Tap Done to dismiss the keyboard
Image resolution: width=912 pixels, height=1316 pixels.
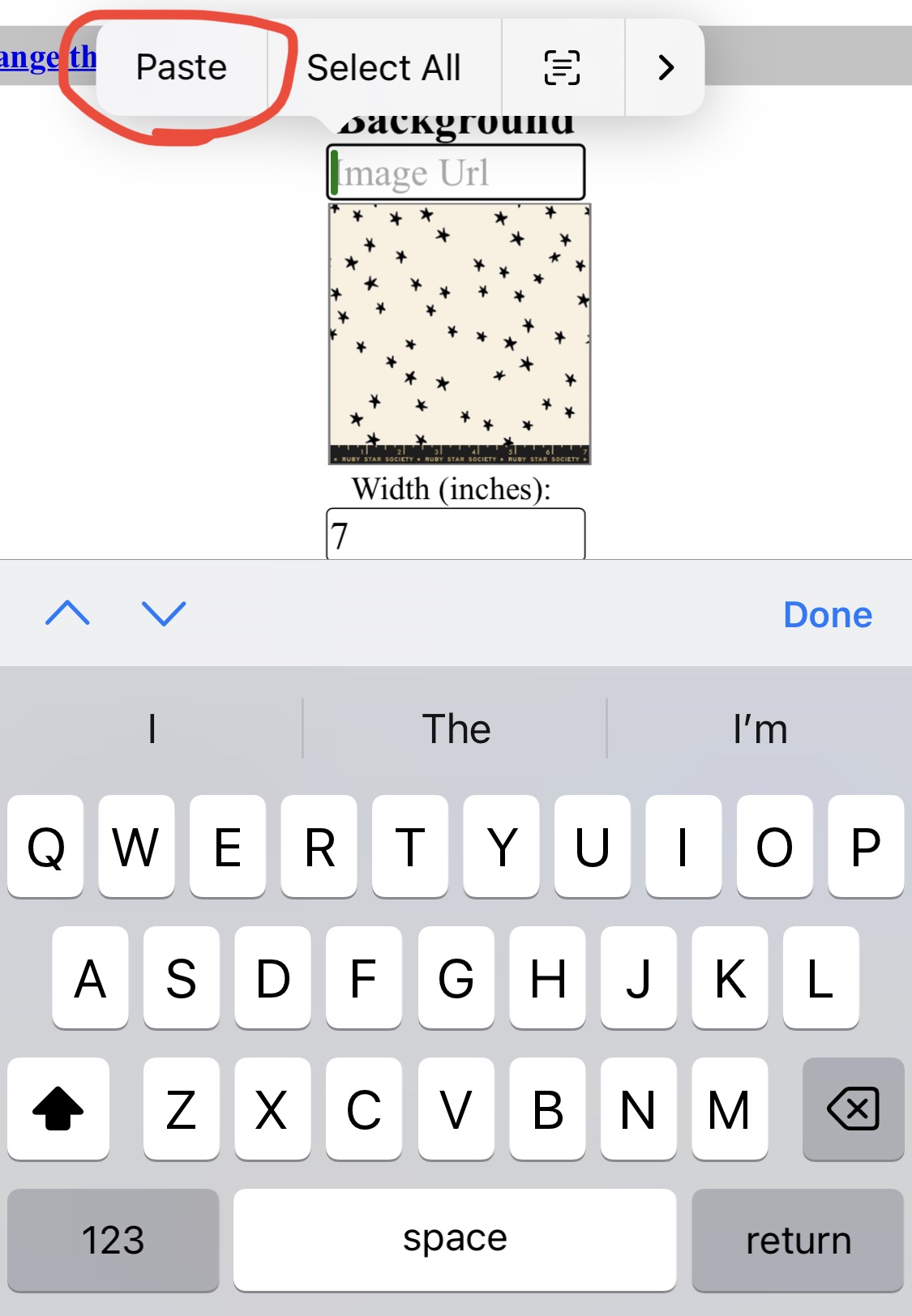coord(827,615)
